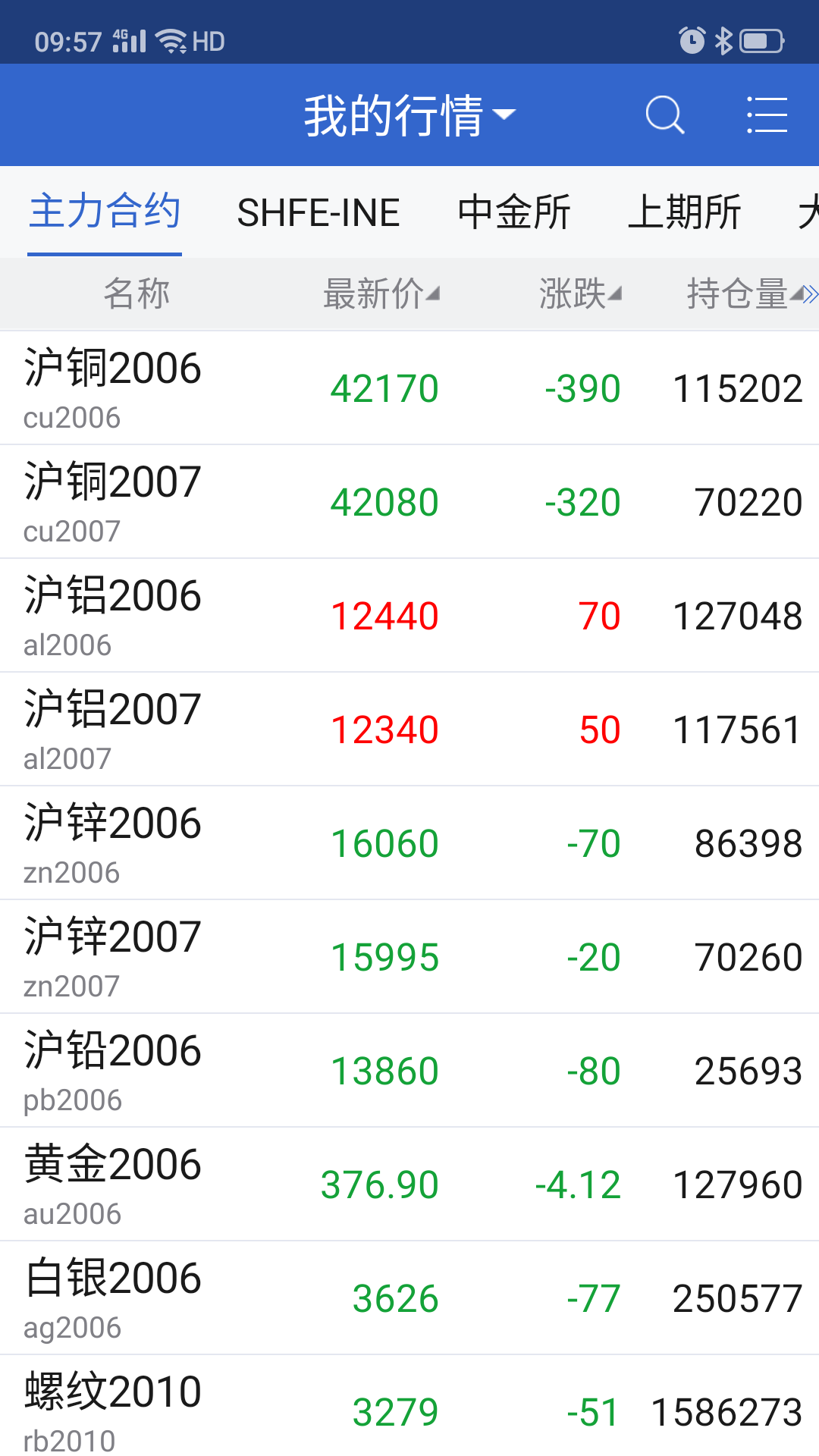The width and height of the screenshot is (819, 1456).
Task: Toggle open interest sorting on 持仓量 column
Action: pyautogui.click(x=736, y=293)
